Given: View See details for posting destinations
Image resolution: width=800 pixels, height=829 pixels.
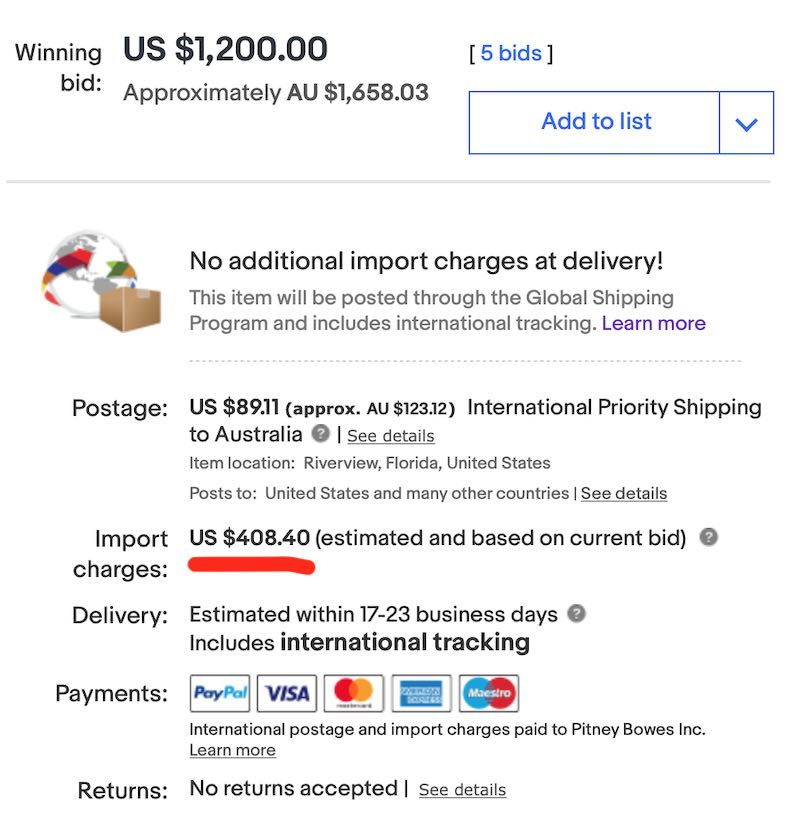Looking at the screenshot, I should point(624,493).
